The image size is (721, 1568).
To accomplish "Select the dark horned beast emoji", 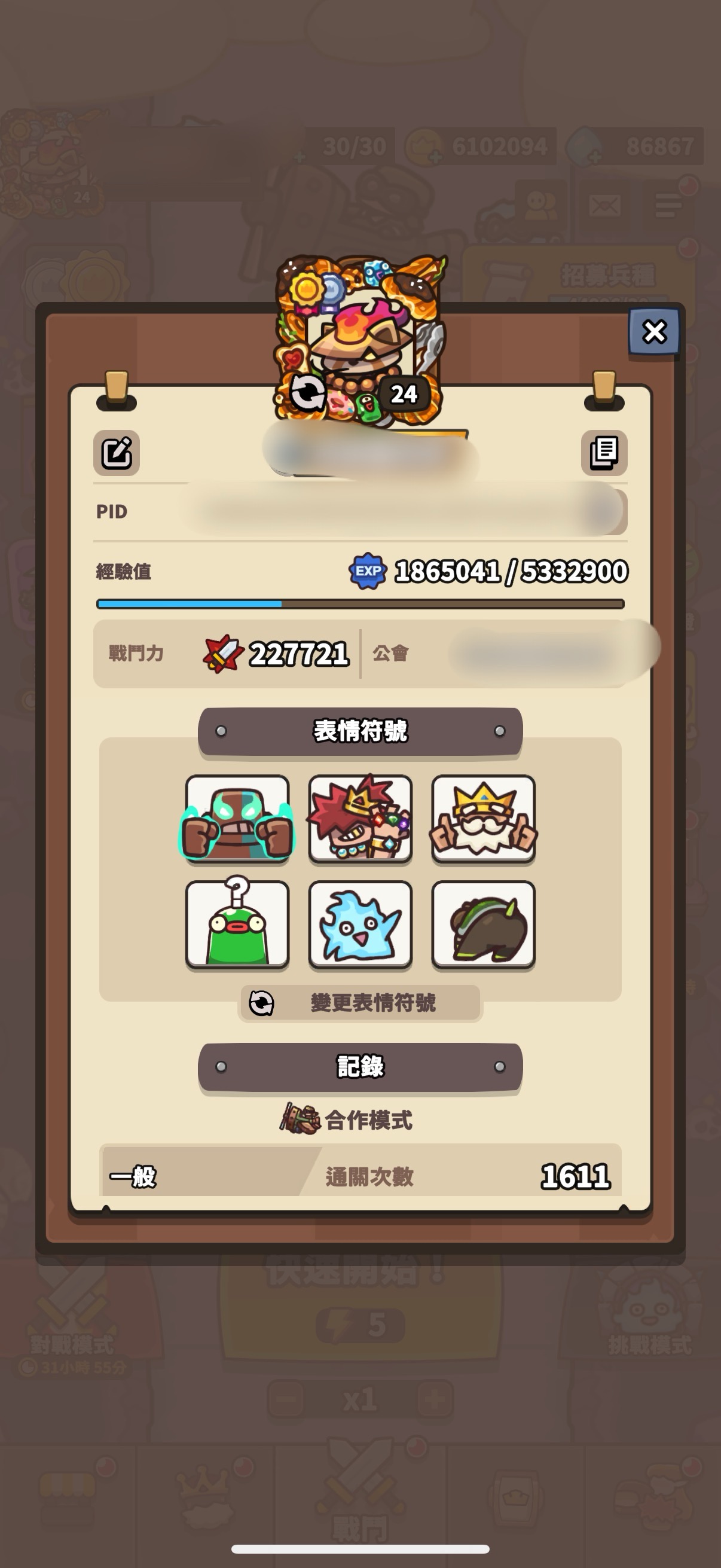I will pos(483,924).
